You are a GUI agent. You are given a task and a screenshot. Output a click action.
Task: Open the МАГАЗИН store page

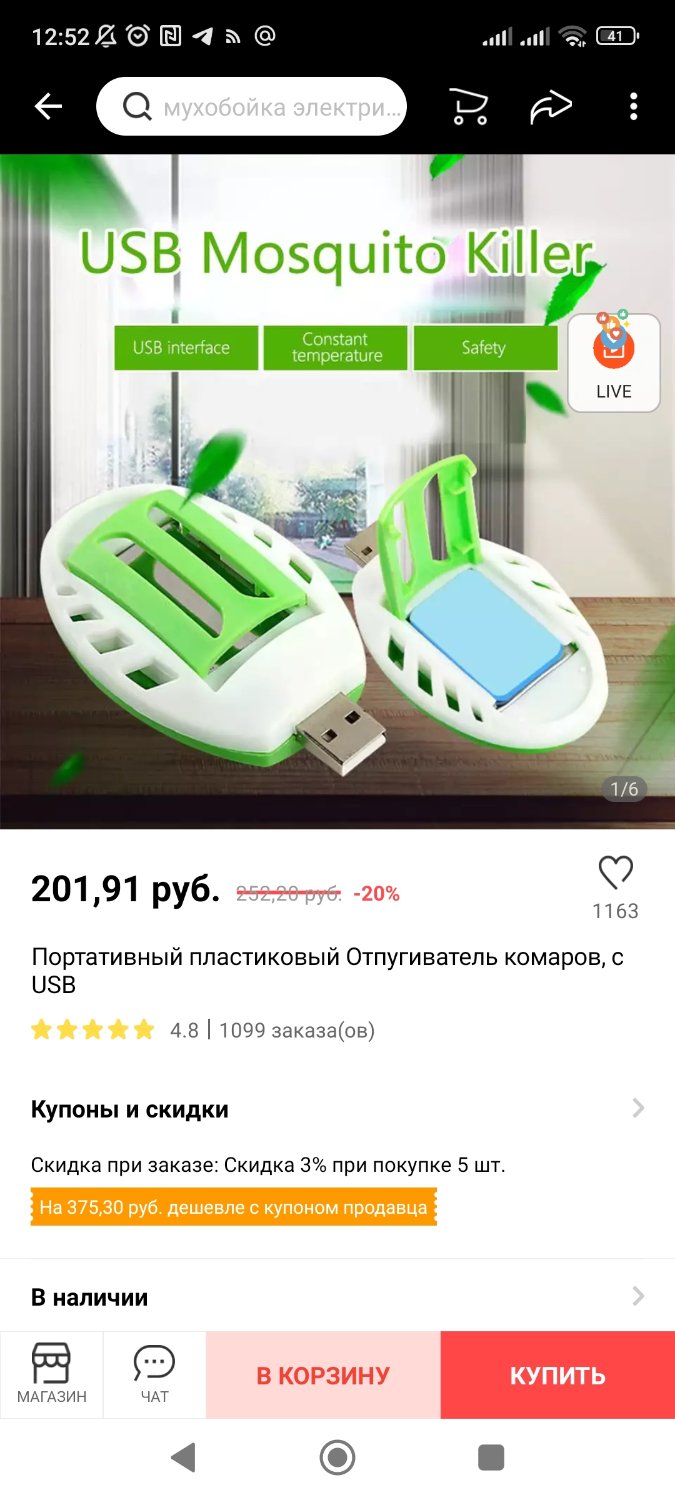pyautogui.click(x=52, y=1374)
